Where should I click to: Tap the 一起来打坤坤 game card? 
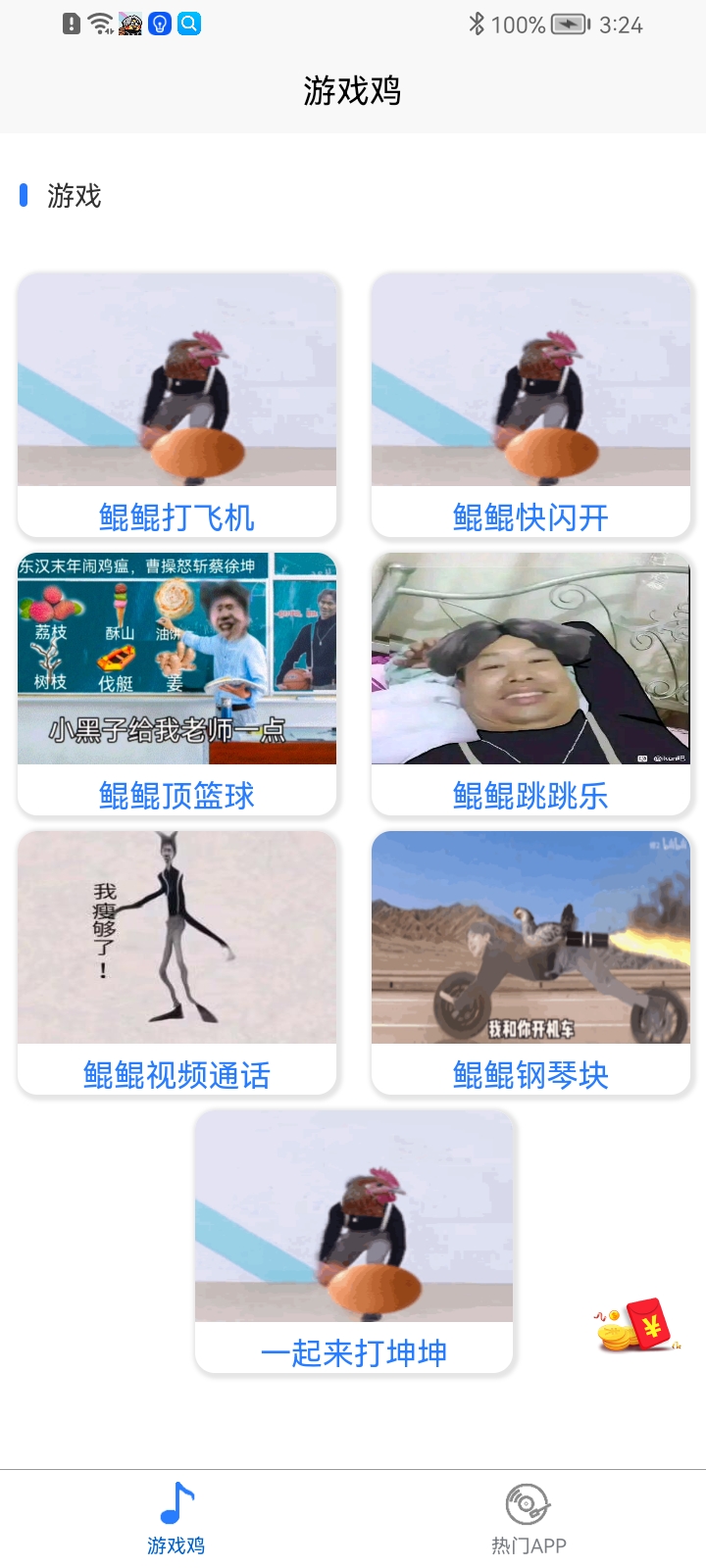click(354, 1241)
